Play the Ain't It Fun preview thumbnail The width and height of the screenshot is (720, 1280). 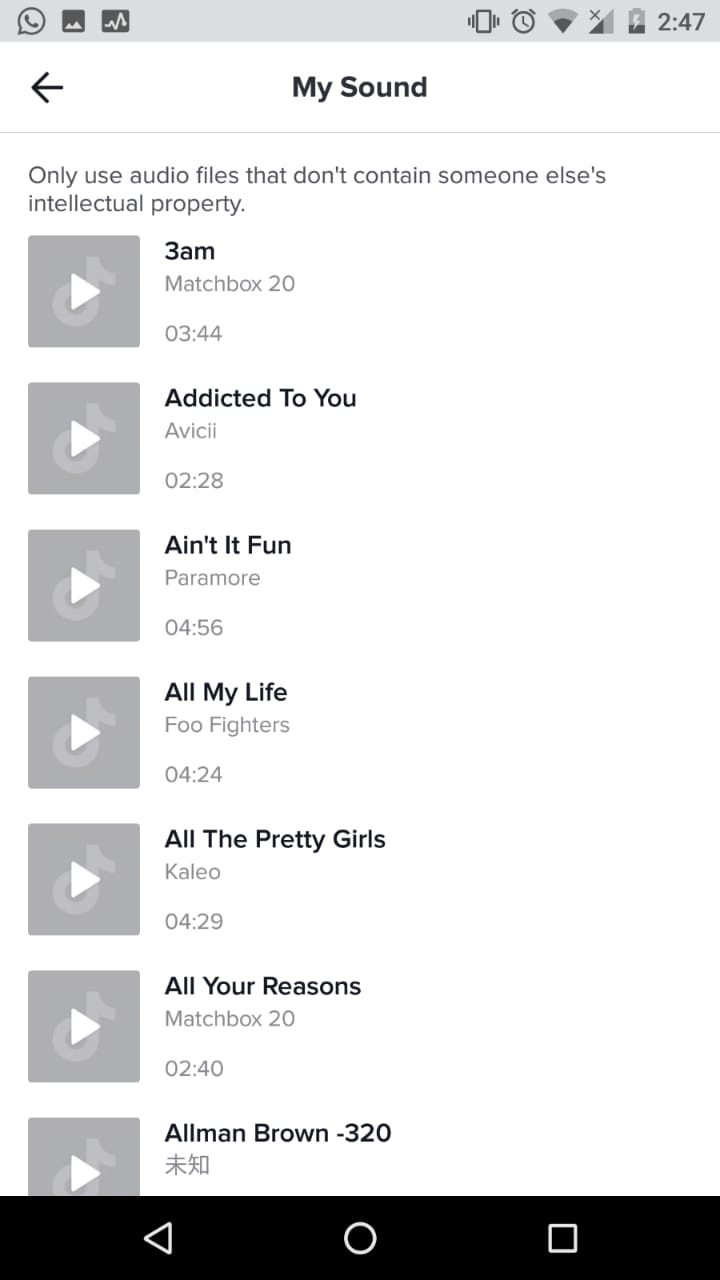tap(84, 585)
